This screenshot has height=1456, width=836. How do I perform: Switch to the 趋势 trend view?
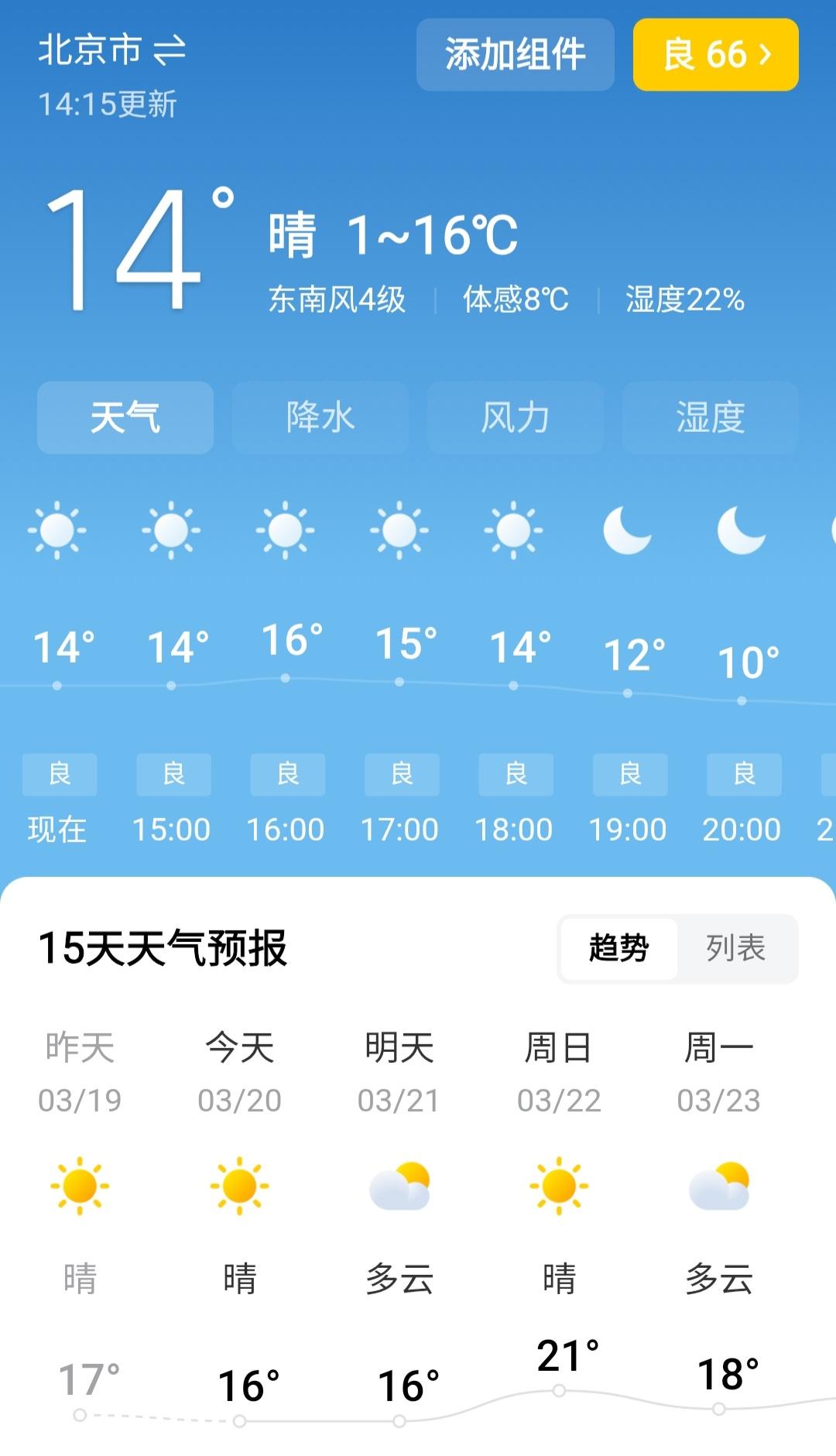619,947
